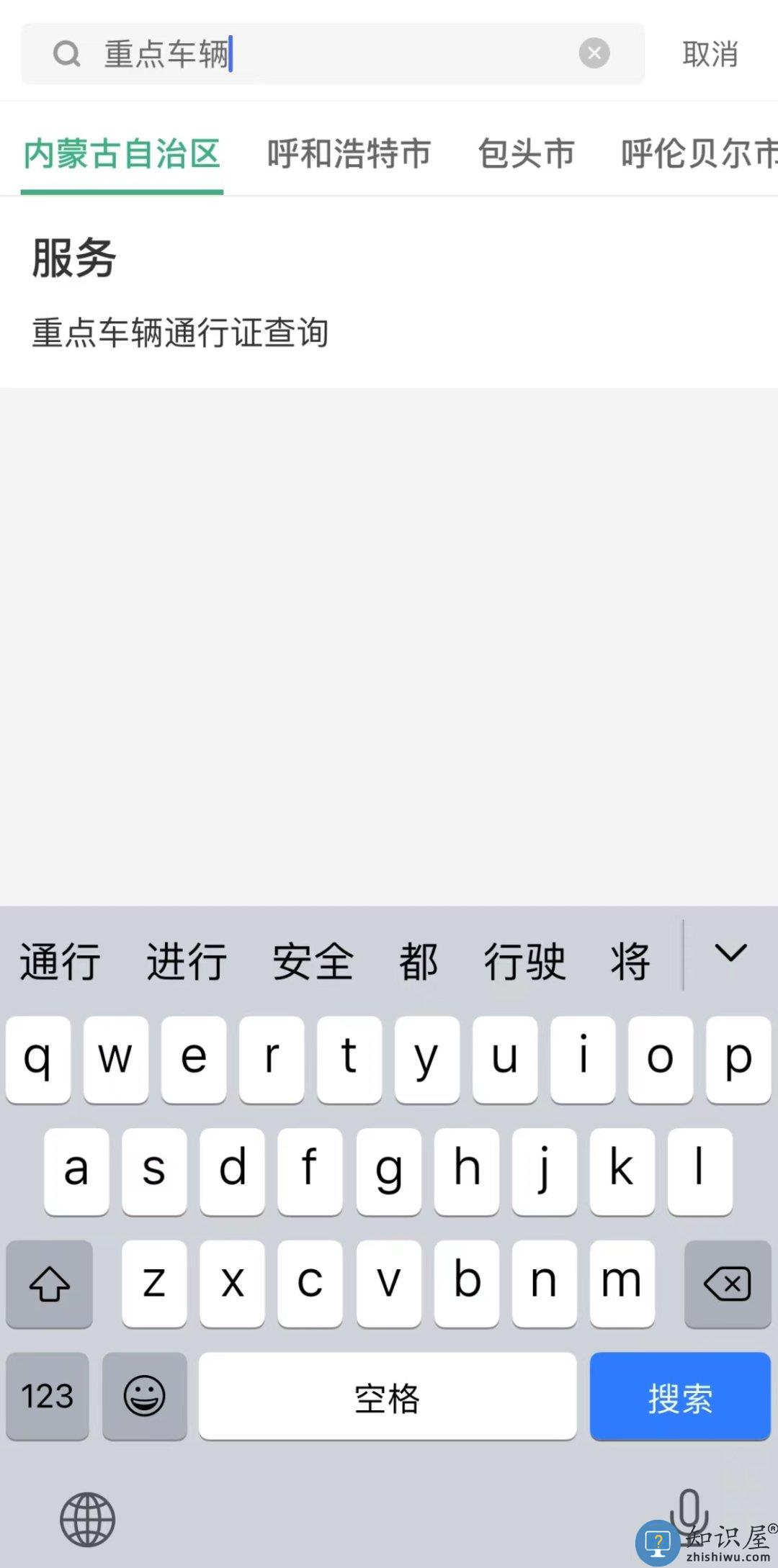
Task: Switch to the 123 numeric keyboard
Action: 47,1397
